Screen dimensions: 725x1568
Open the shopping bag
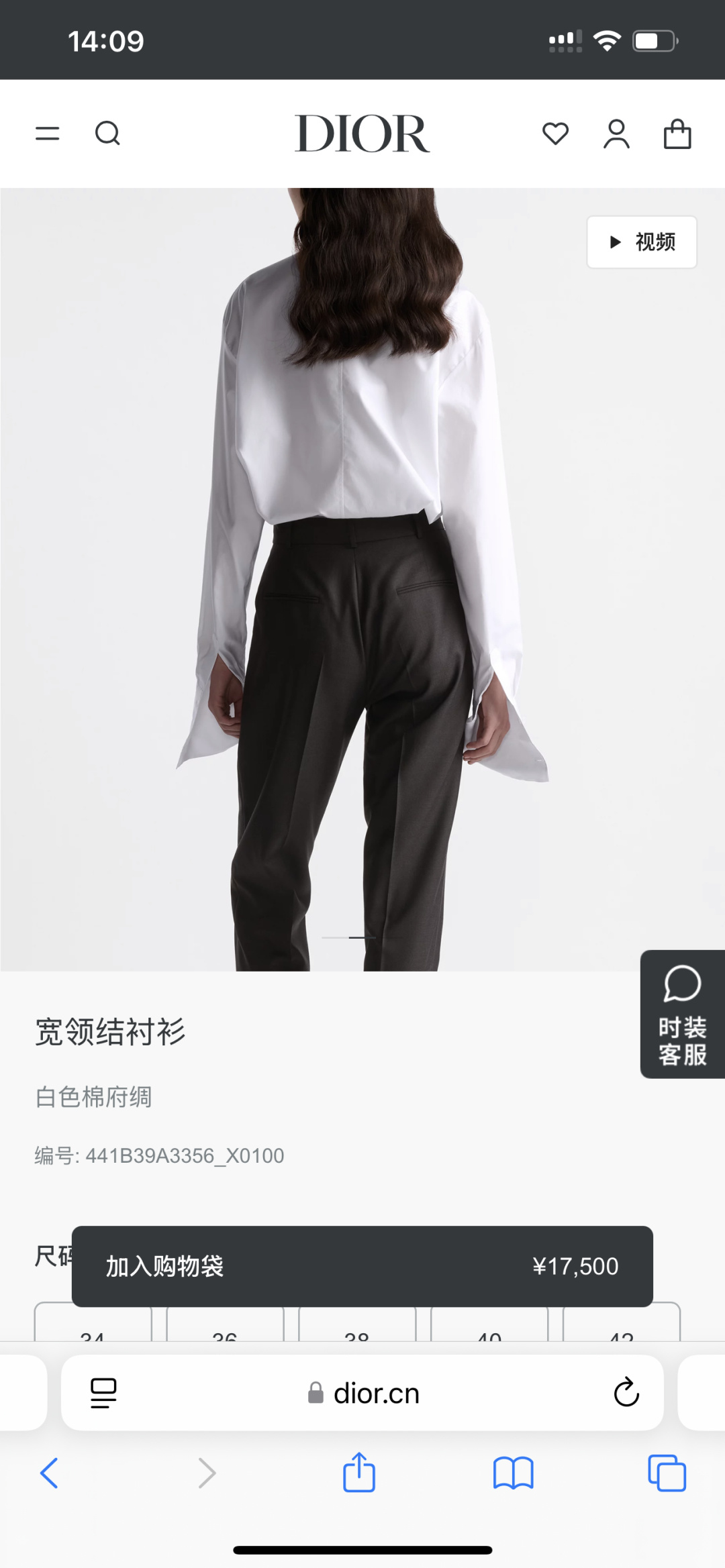coord(677,134)
